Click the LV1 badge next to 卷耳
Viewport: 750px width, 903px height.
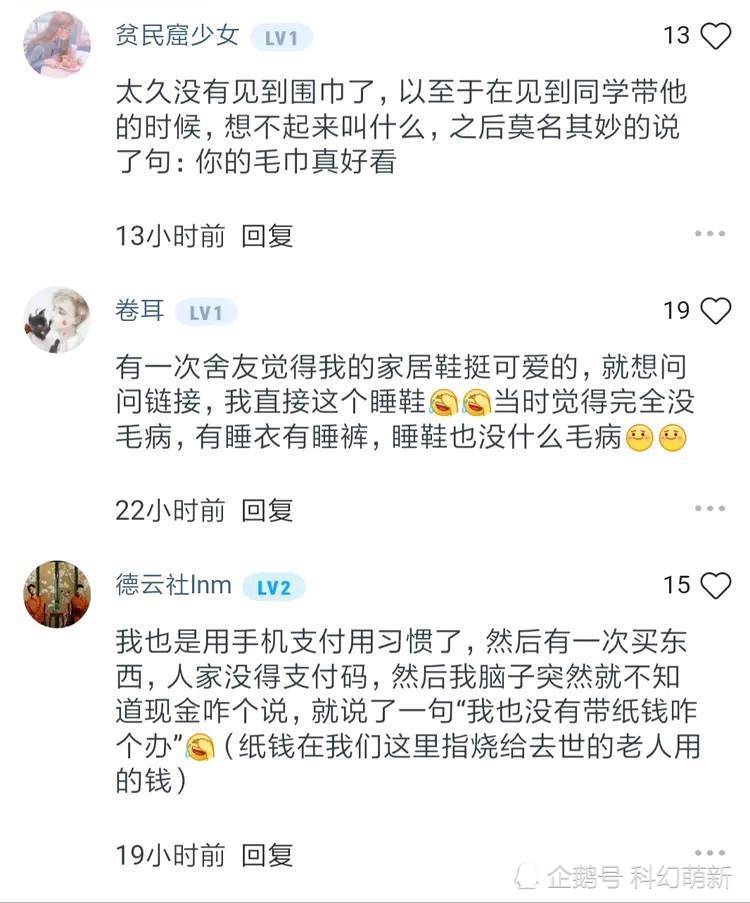point(205,312)
